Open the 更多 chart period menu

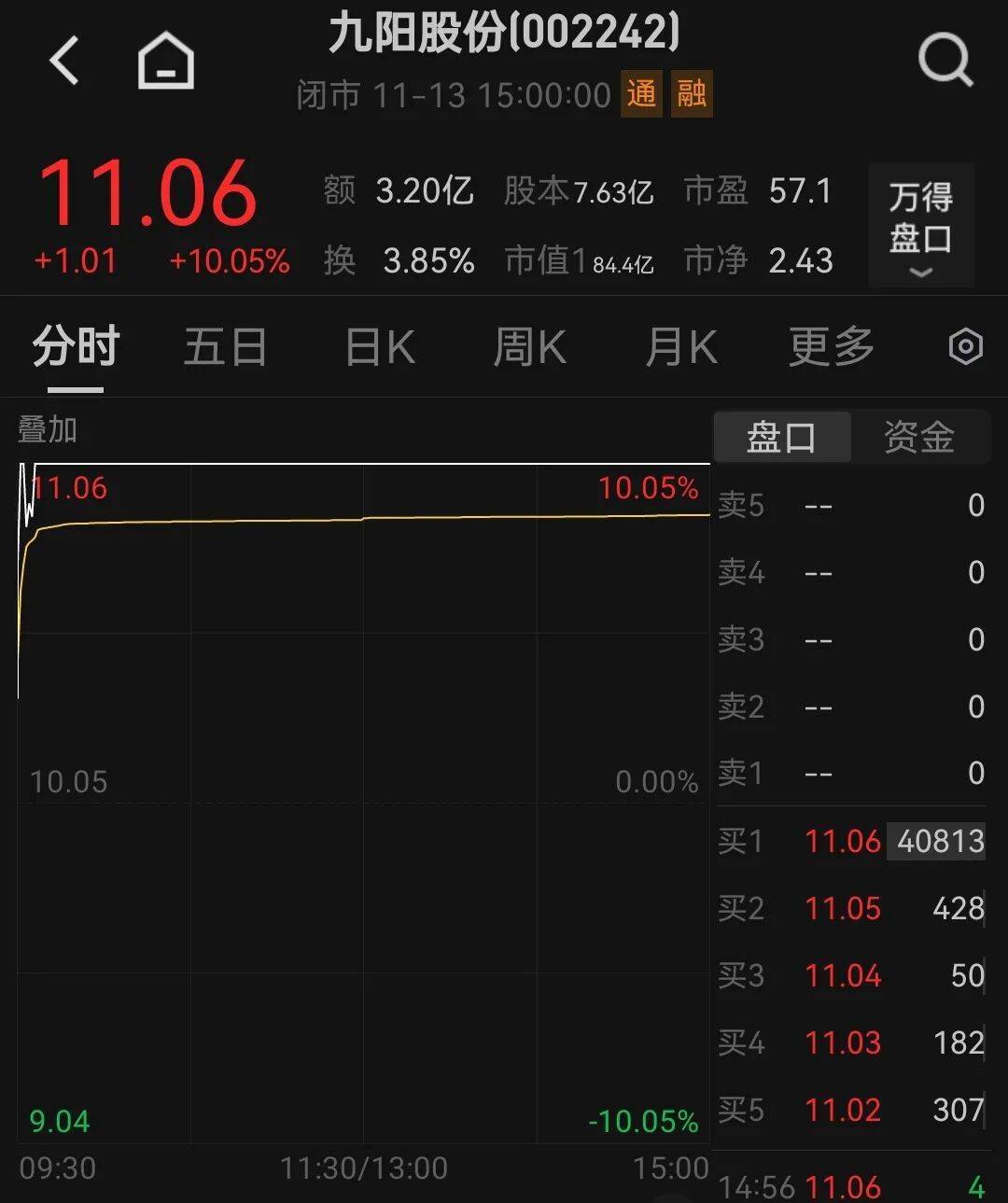829,346
